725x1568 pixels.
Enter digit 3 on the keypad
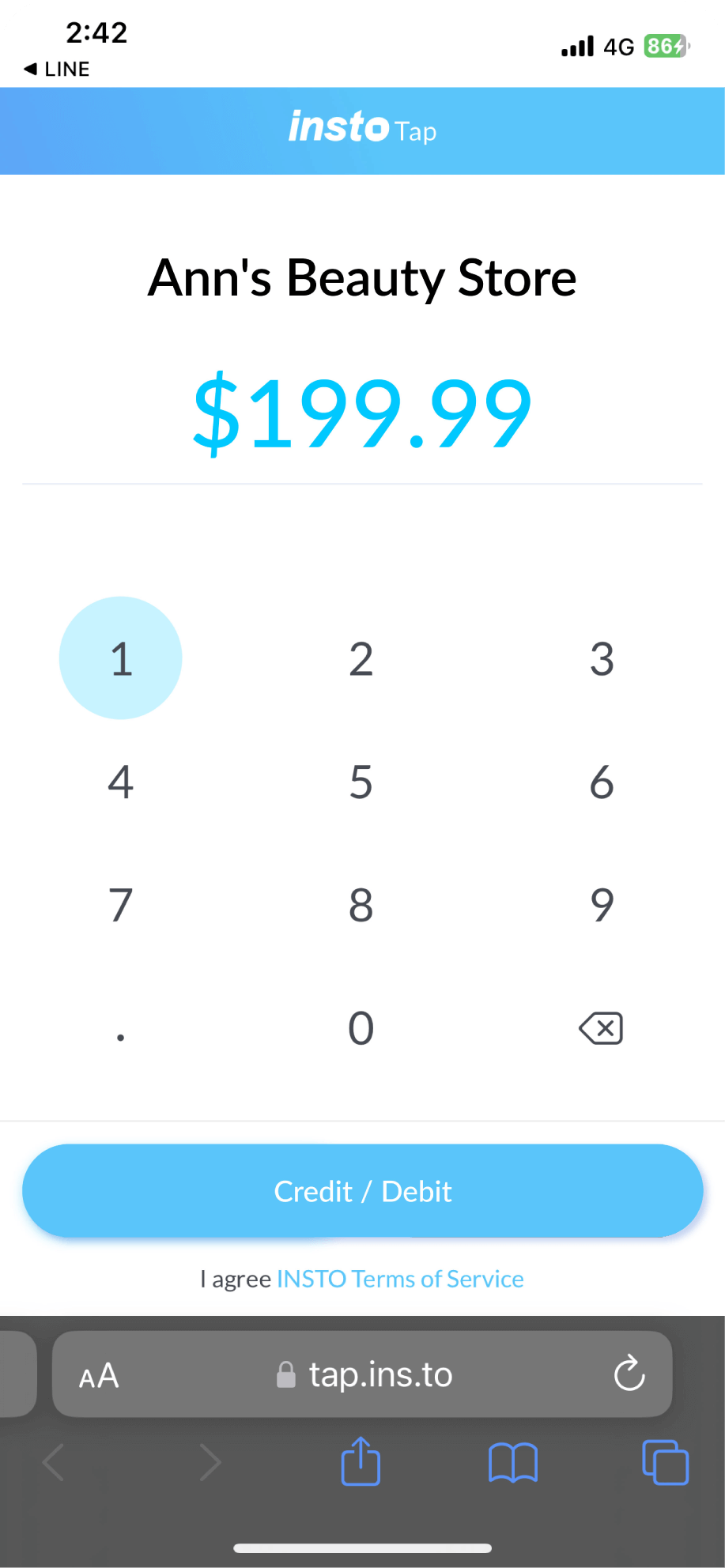602,658
